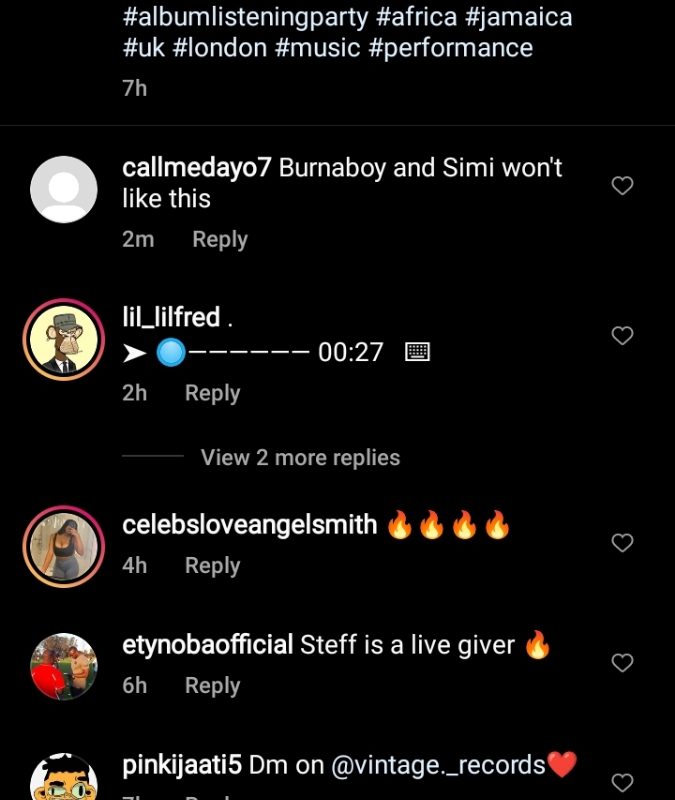The image size is (675, 800).
Task: Like callmedayo7's comment
Action: click(622, 186)
